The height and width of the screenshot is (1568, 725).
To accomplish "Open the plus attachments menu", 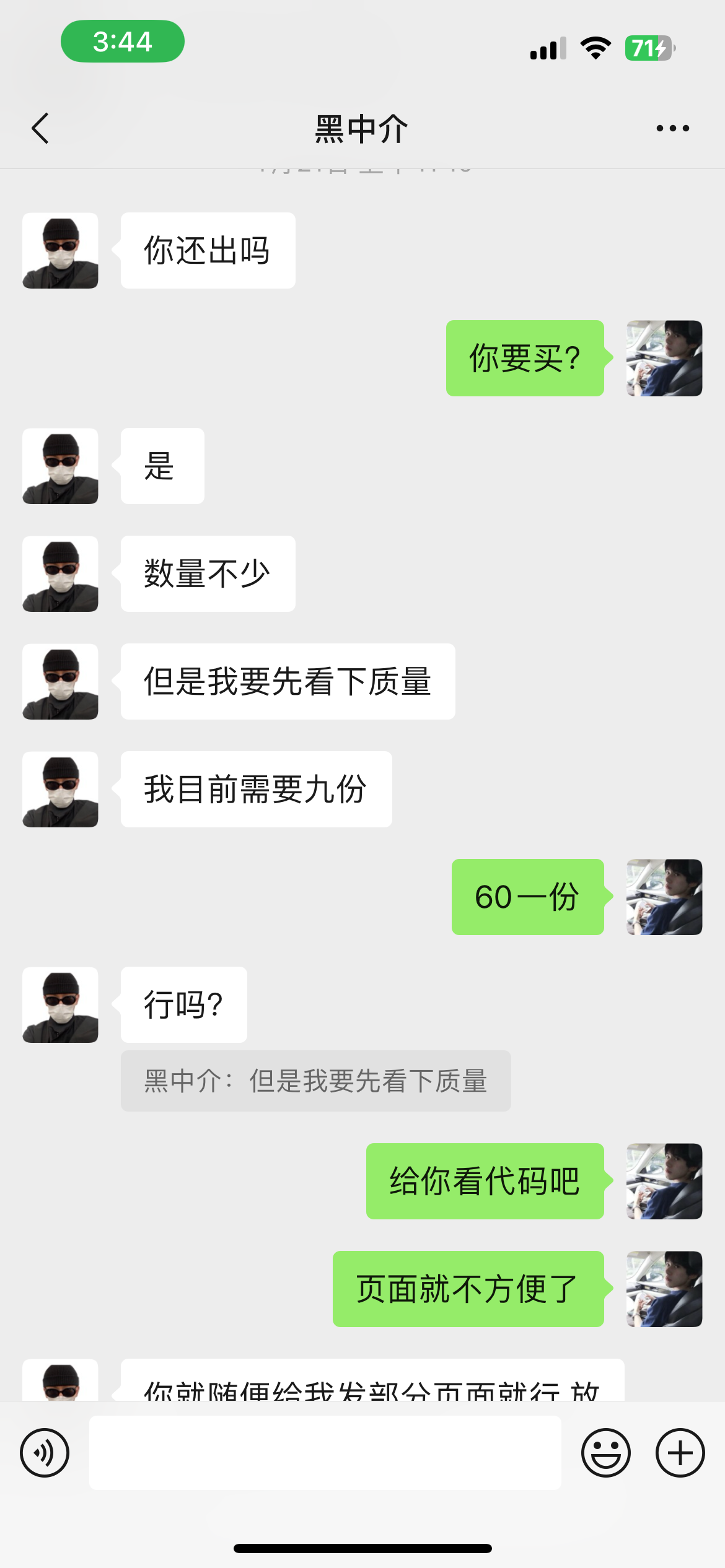I will (x=680, y=1453).
